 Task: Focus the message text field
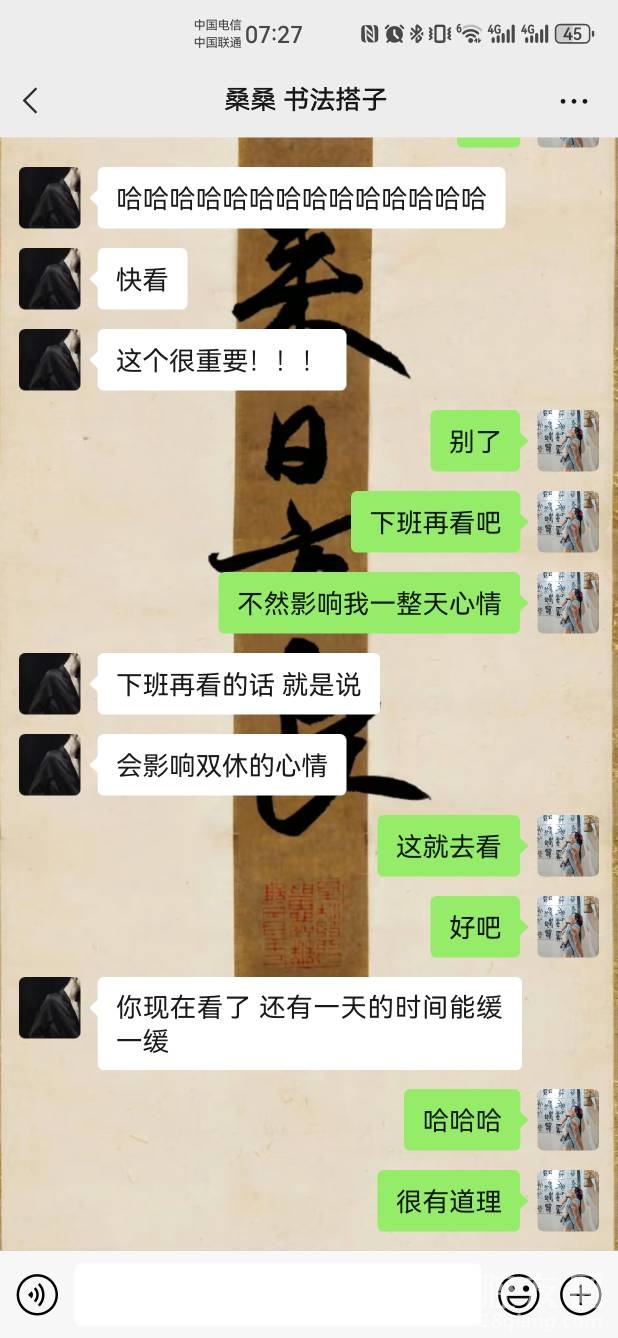[278, 1295]
